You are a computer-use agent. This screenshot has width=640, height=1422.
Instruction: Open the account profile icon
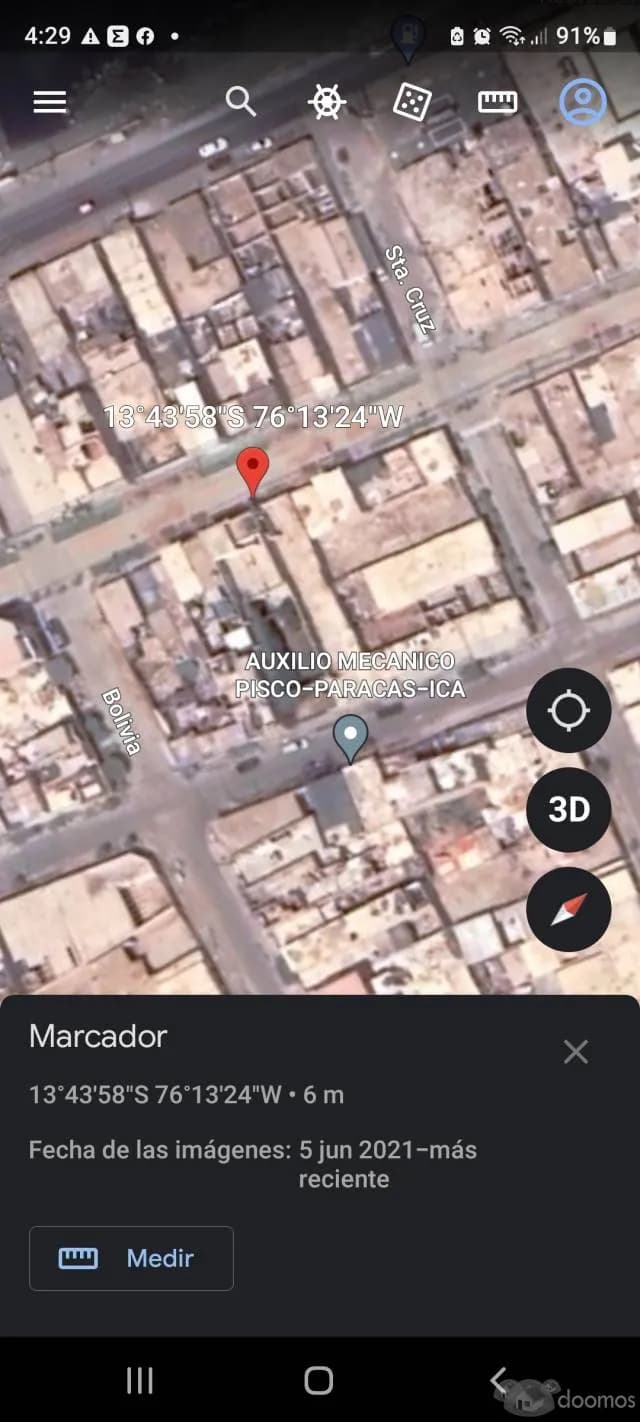coord(582,102)
